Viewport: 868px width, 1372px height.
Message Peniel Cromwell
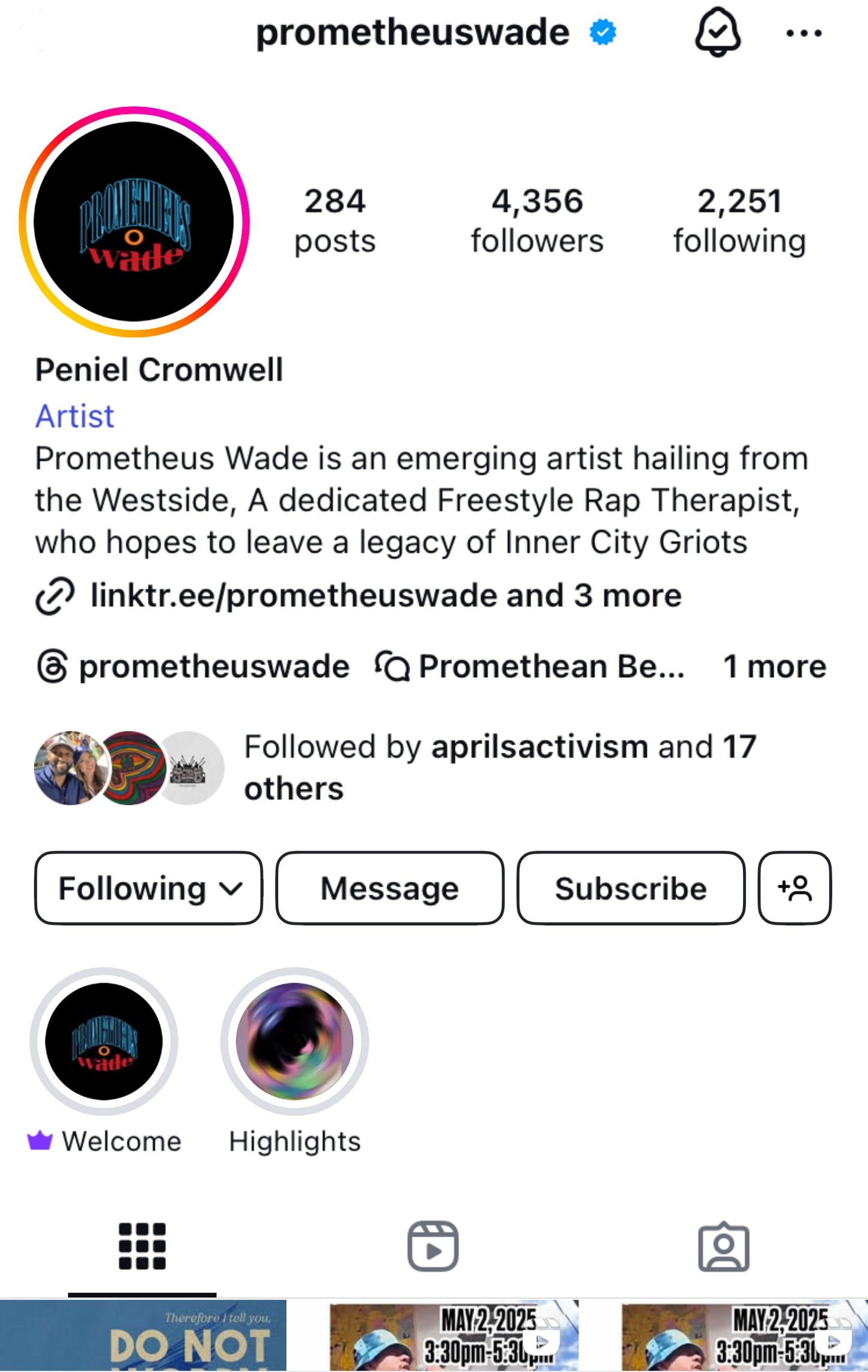point(390,888)
